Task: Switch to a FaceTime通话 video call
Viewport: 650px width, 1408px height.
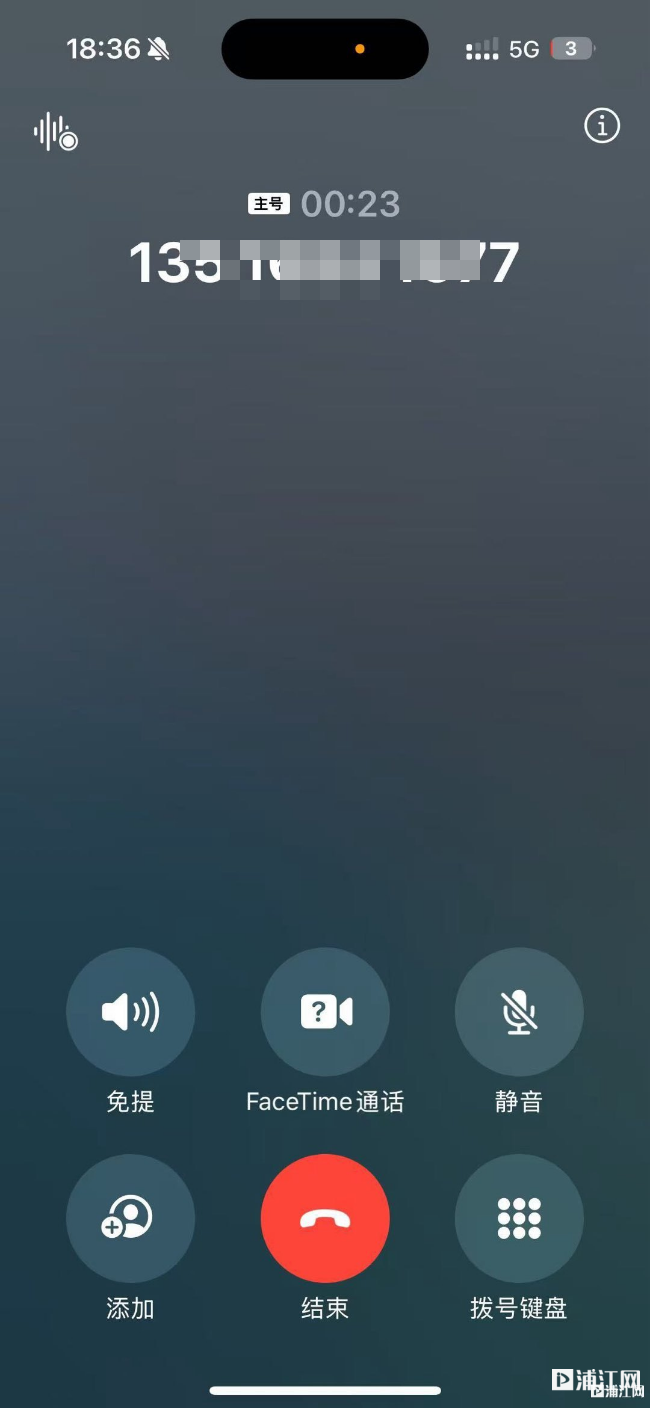Action: click(x=325, y=1012)
